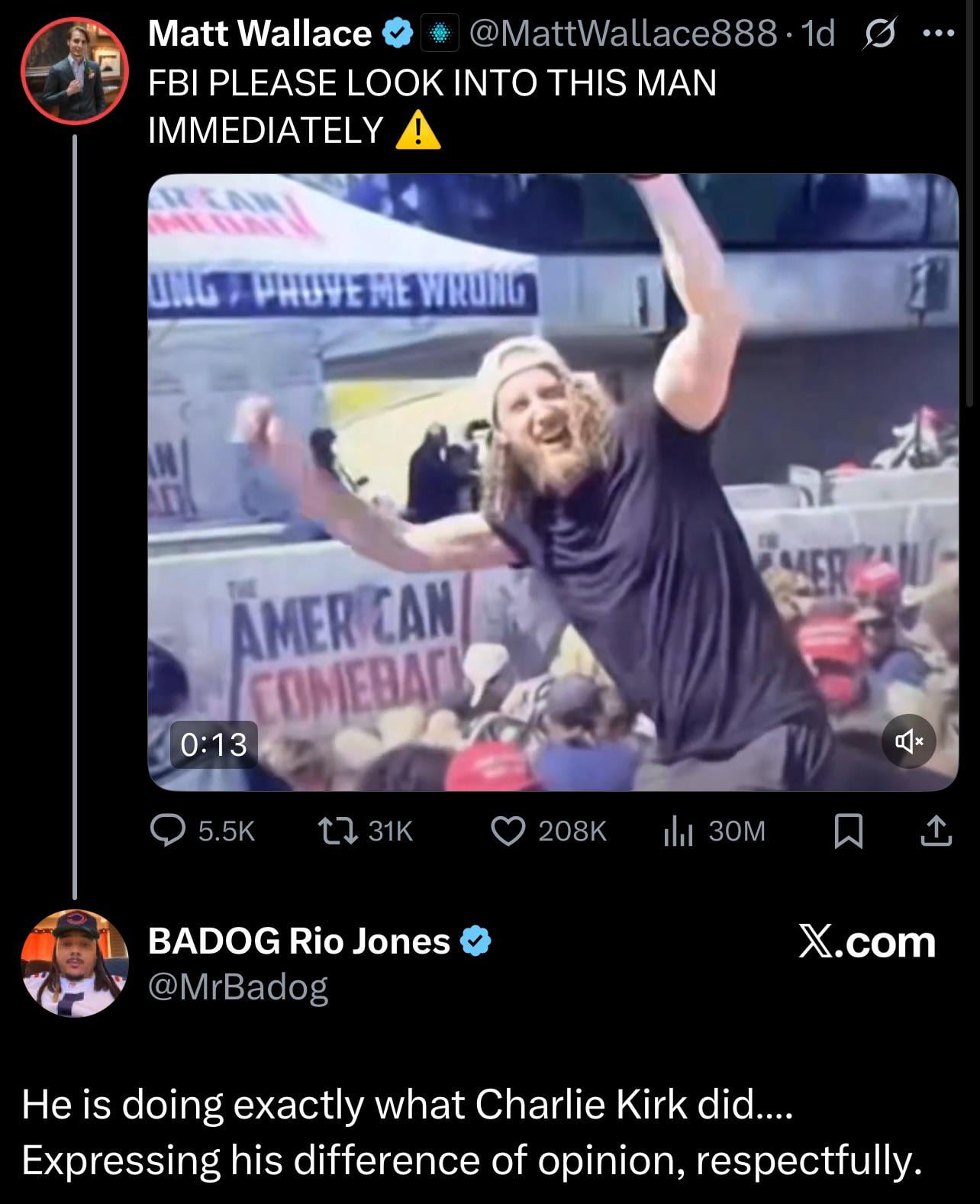Play the 0:13 video in the post
The image size is (980, 1204).
click(552, 482)
